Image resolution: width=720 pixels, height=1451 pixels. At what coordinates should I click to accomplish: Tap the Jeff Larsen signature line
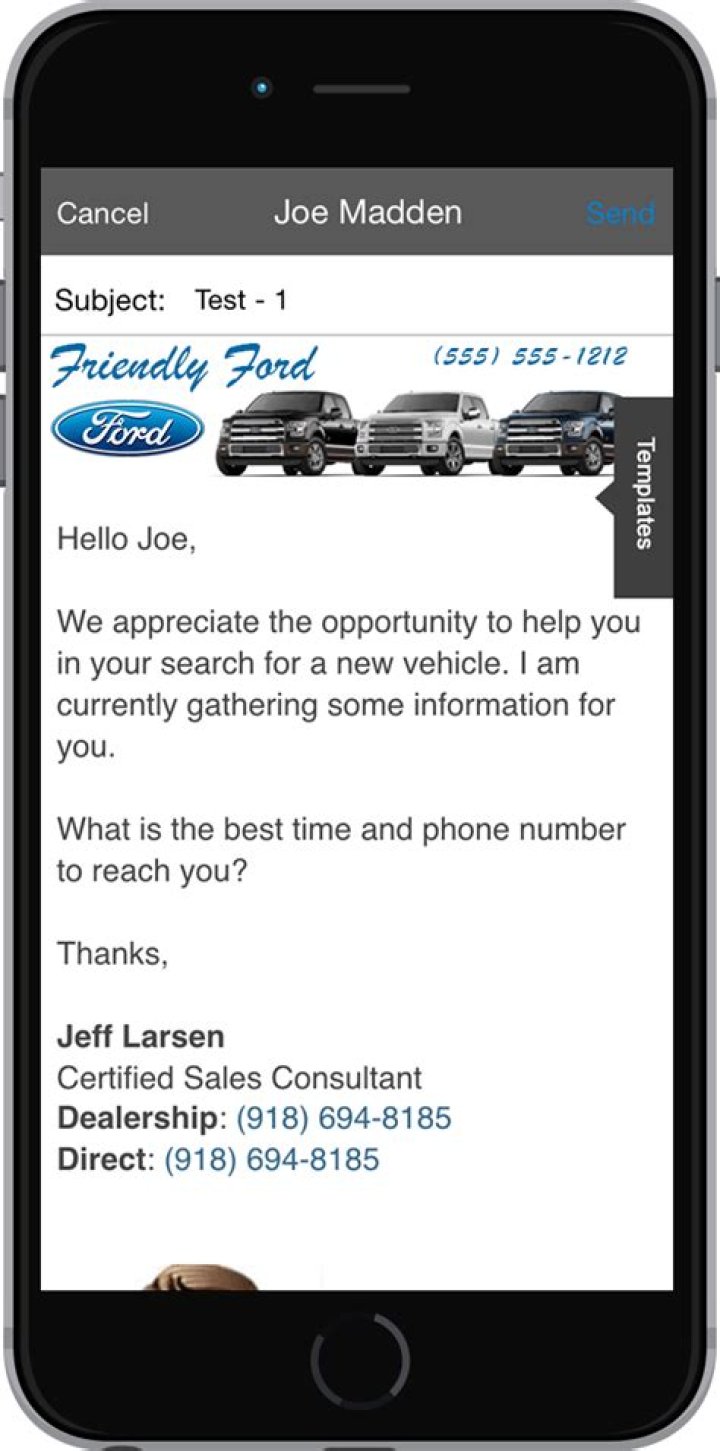pos(141,1036)
